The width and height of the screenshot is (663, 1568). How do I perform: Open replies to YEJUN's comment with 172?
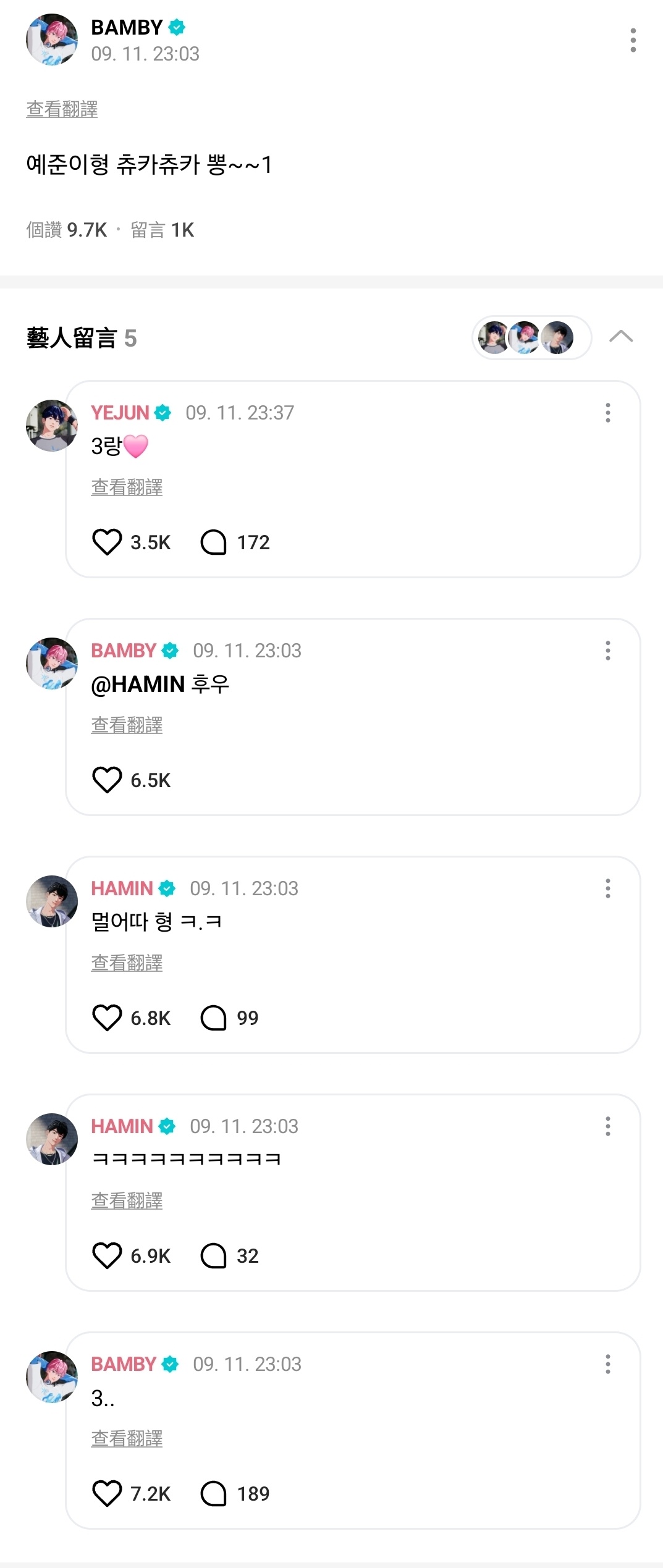coord(214,542)
